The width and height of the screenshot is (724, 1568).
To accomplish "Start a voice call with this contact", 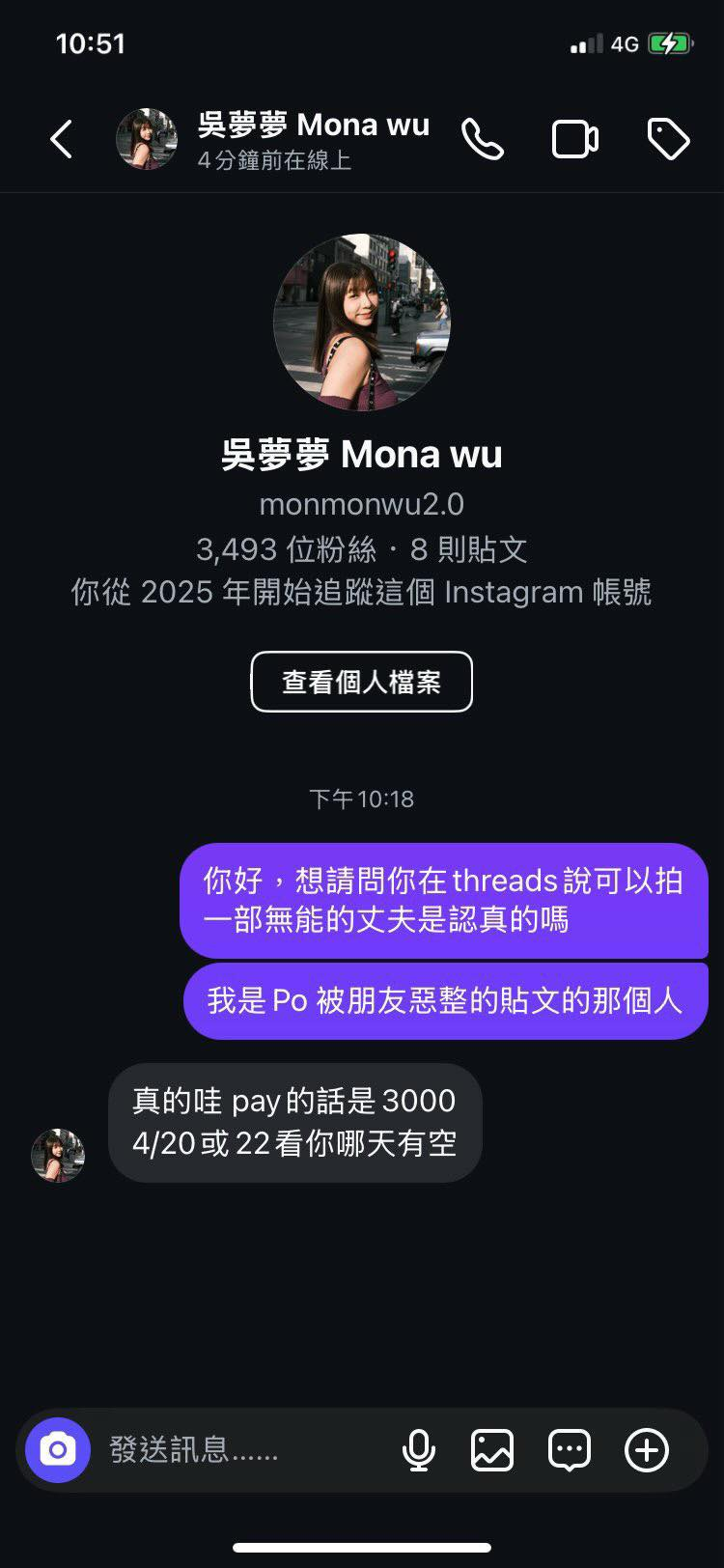I will pyautogui.click(x=482, y=140).
